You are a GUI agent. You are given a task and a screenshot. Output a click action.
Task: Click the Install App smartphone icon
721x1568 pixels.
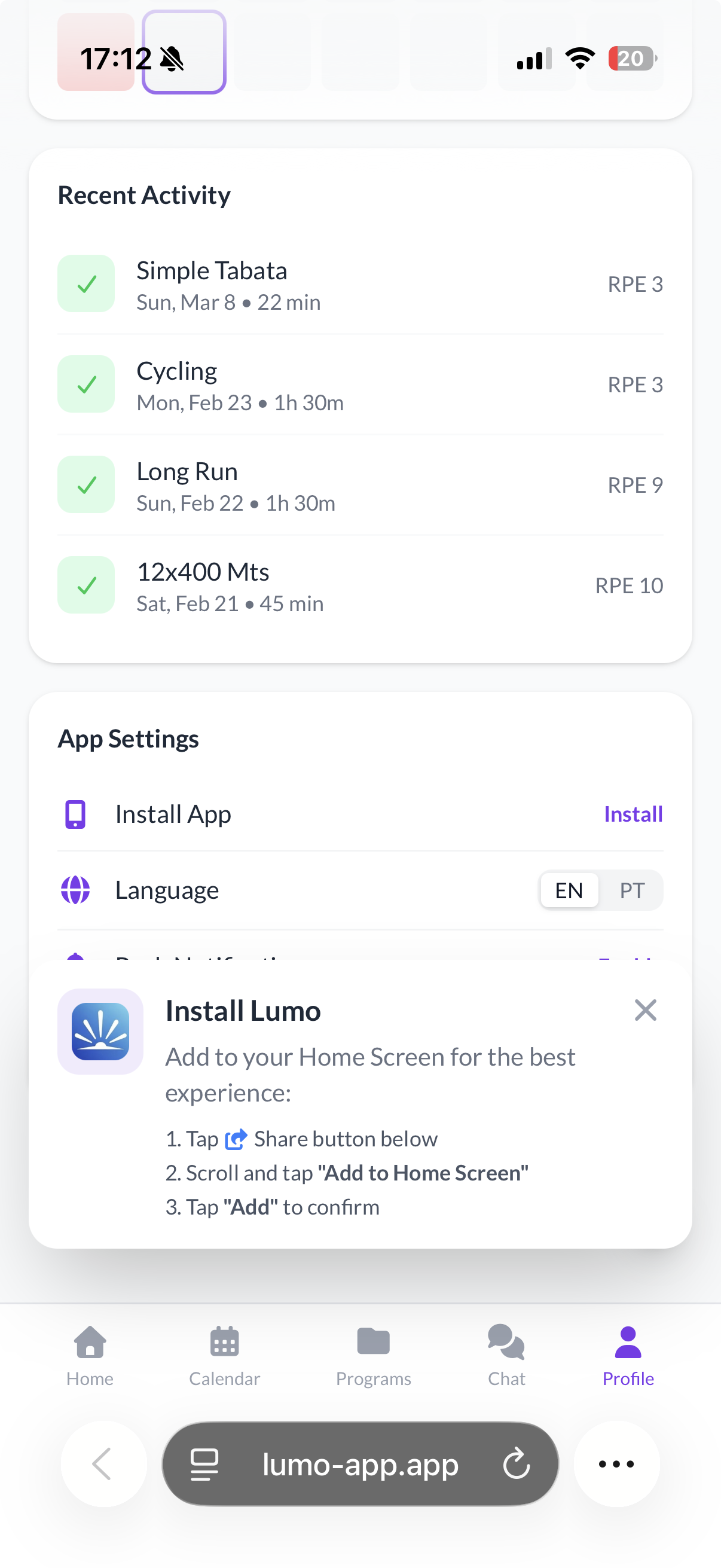[74, 814]
